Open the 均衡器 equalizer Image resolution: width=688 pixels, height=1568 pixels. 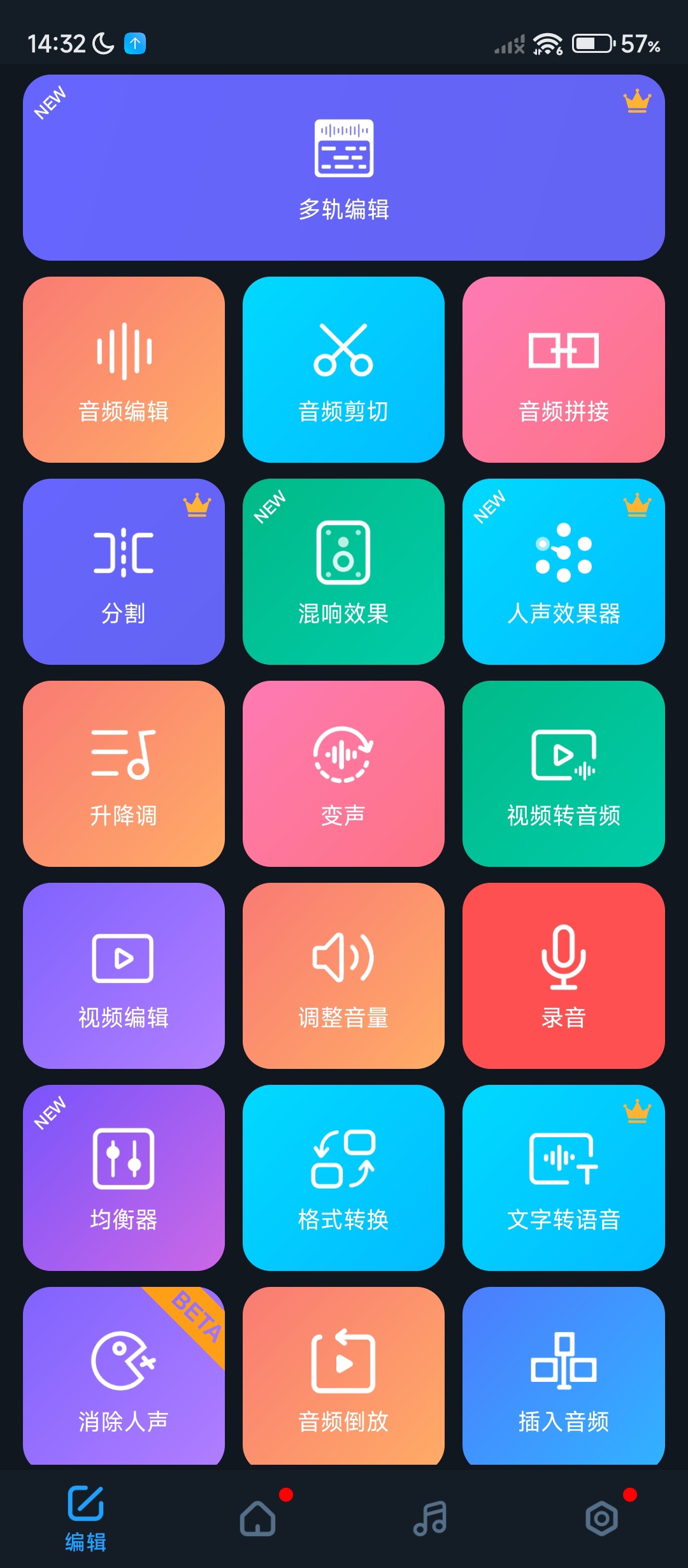tap(124, 1178)
